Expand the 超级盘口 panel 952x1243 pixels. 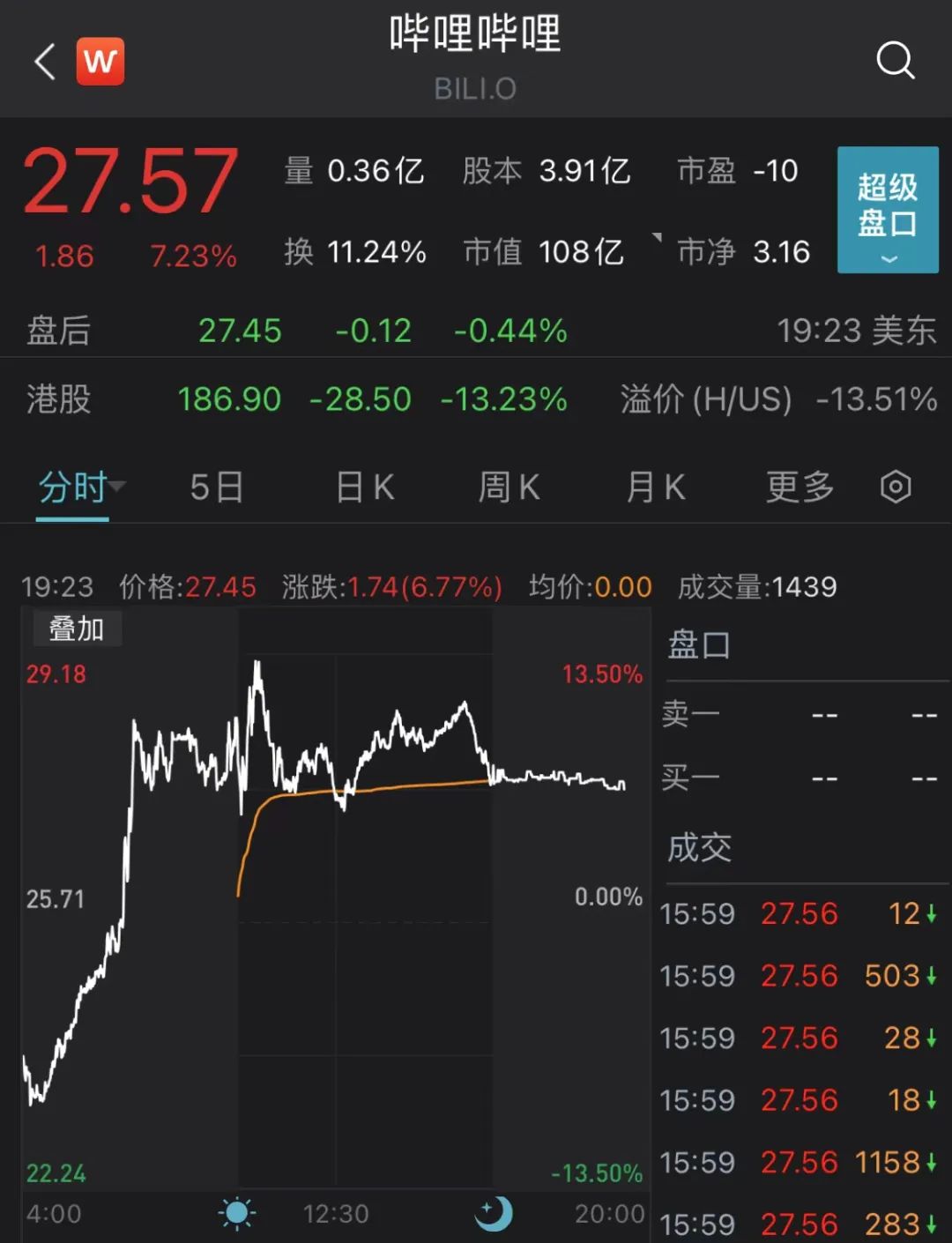tap(887, 210)
